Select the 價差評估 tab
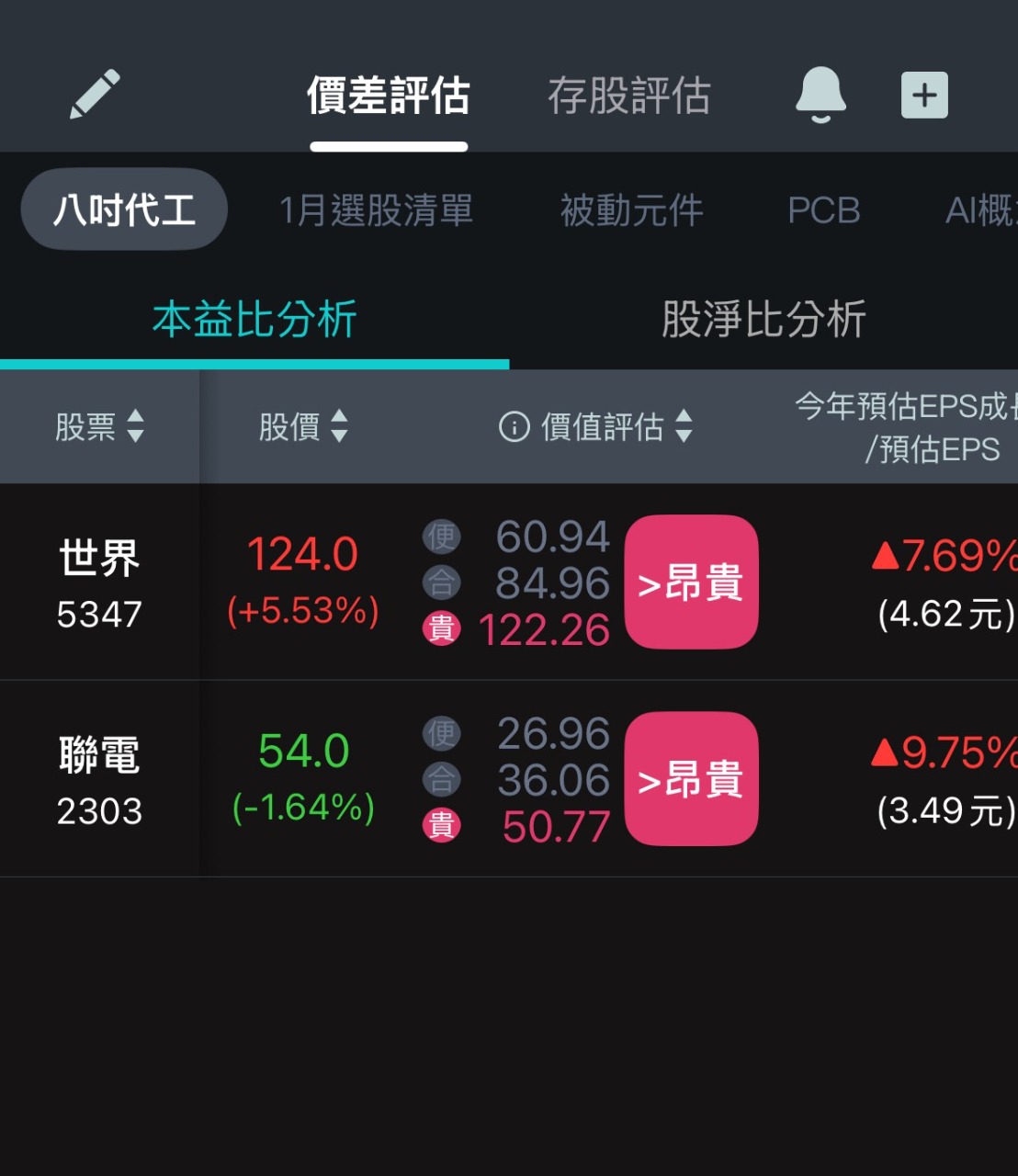The width and height of the screenshot is (1018, 1176). (x=389, y=96)
